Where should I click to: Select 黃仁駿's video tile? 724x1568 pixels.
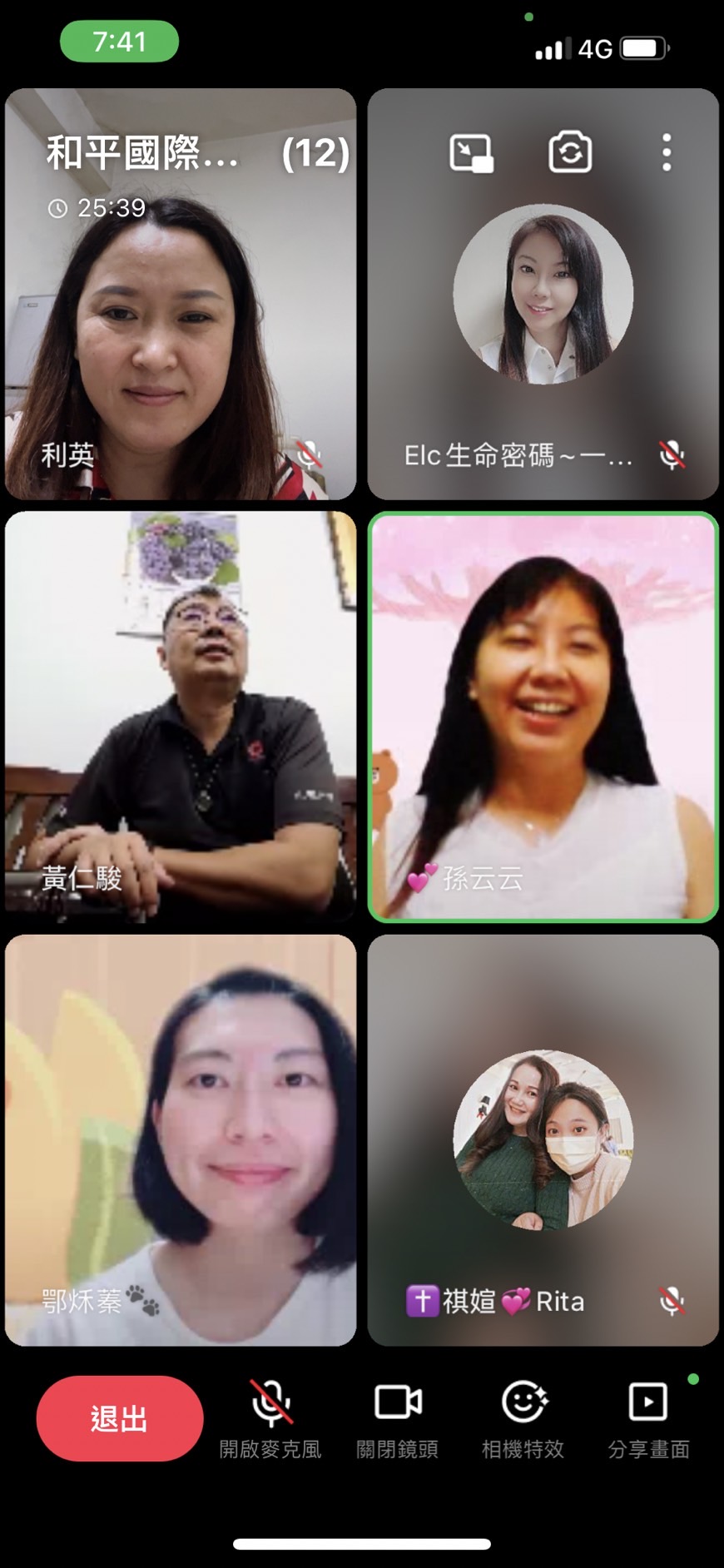point(181,716)
